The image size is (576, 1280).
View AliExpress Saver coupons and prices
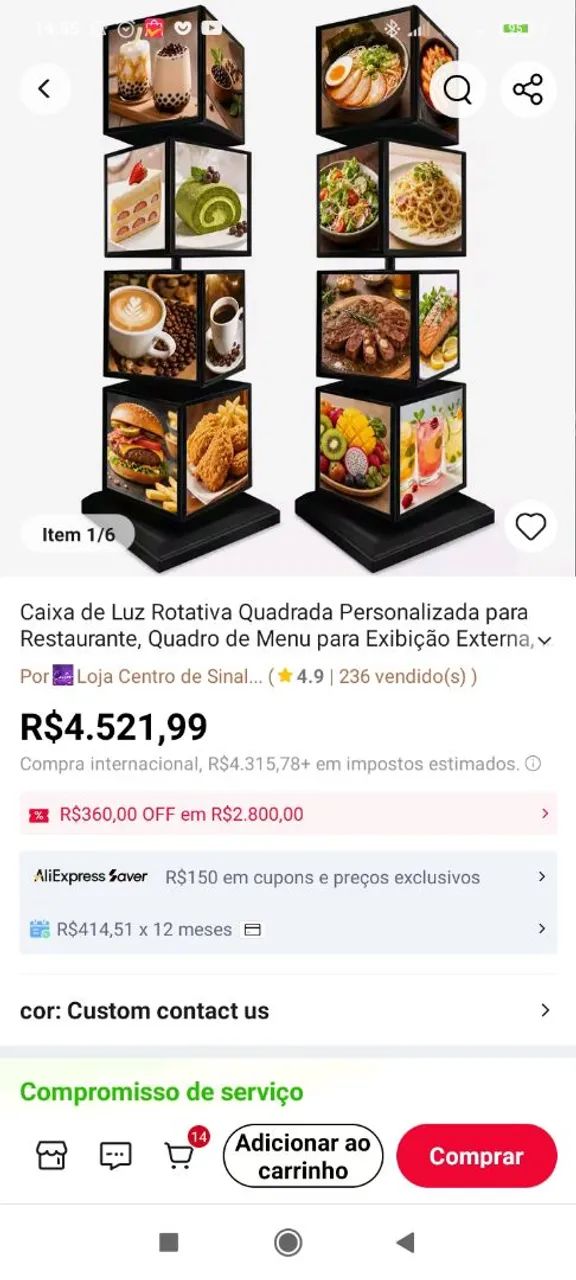288,877
